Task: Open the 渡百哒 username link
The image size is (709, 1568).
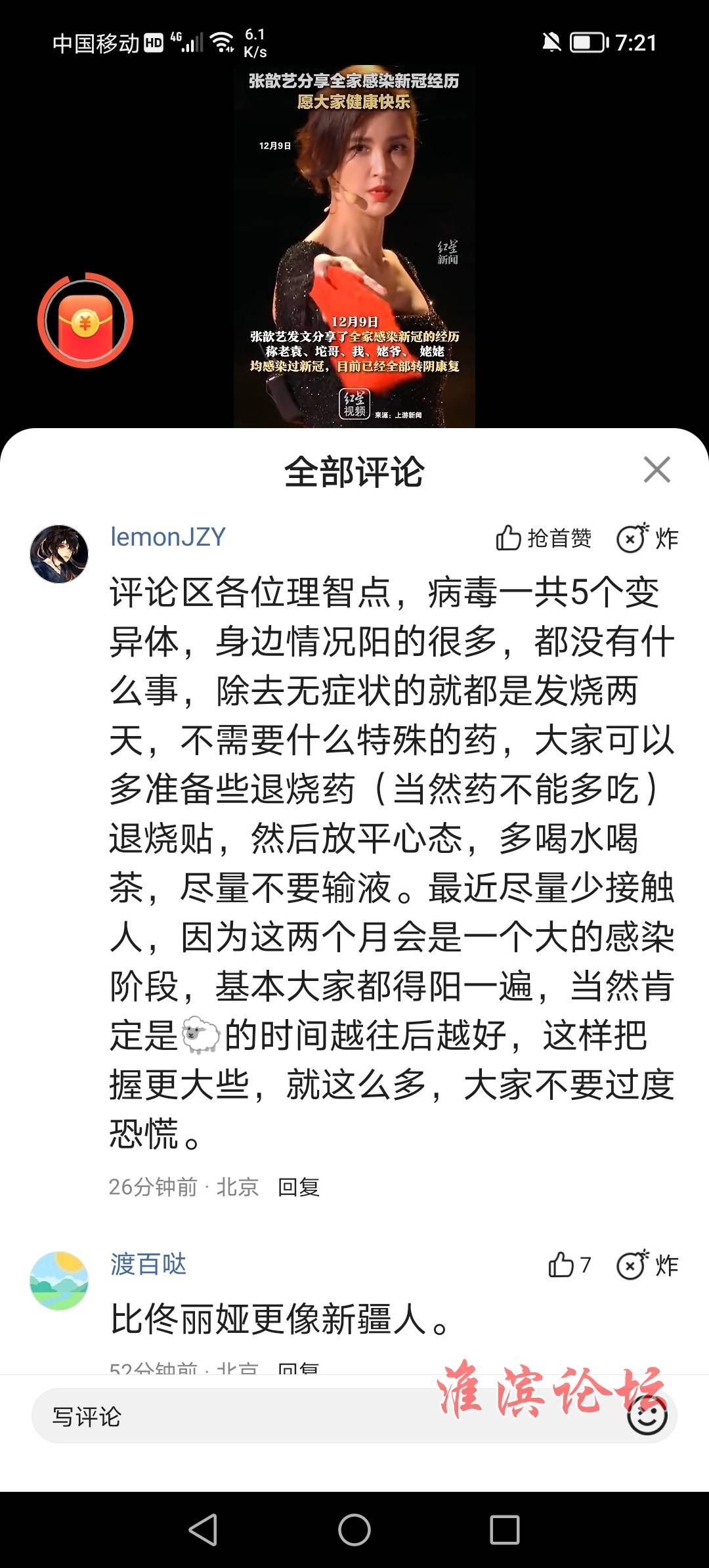Action: pos(148,1264)
